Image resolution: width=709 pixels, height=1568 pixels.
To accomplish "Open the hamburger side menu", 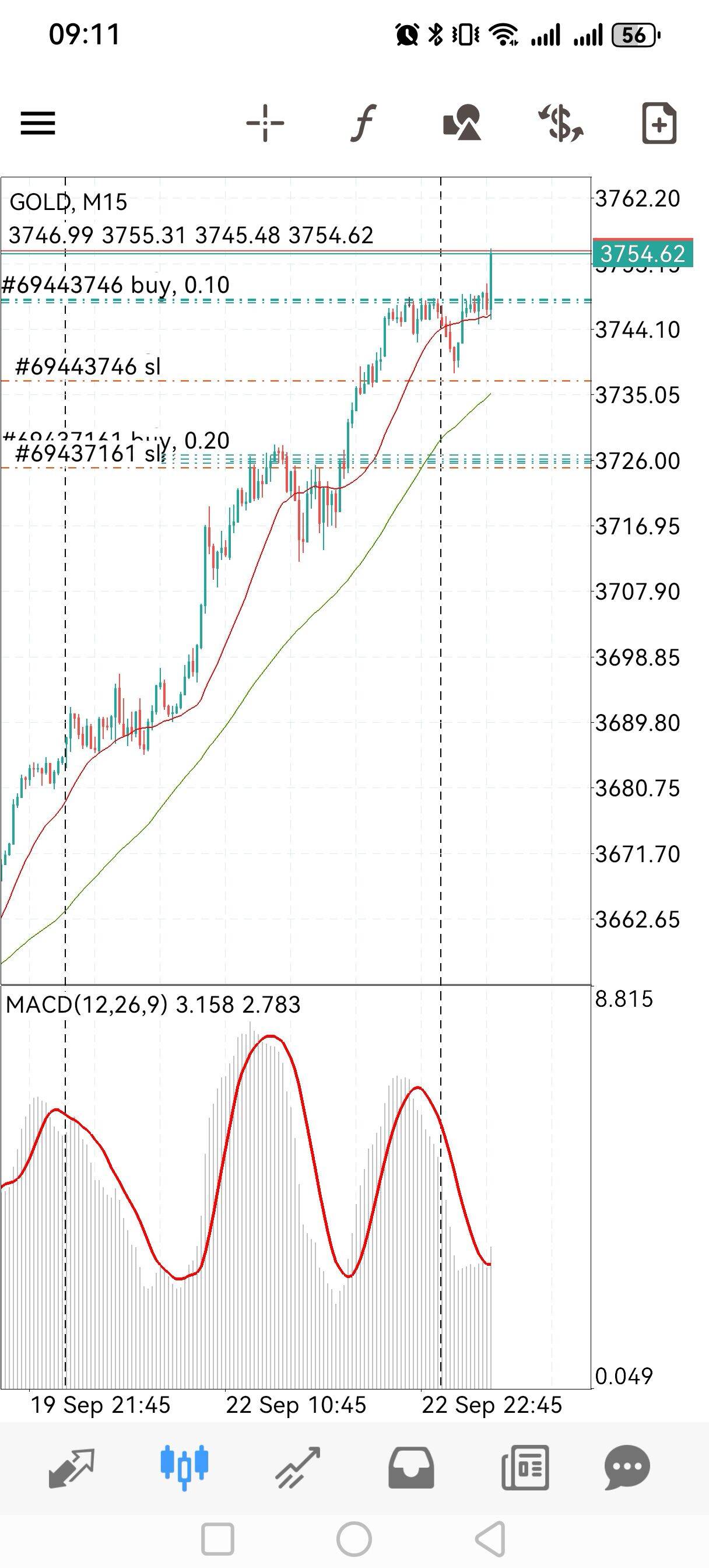I will click(38, 124).
